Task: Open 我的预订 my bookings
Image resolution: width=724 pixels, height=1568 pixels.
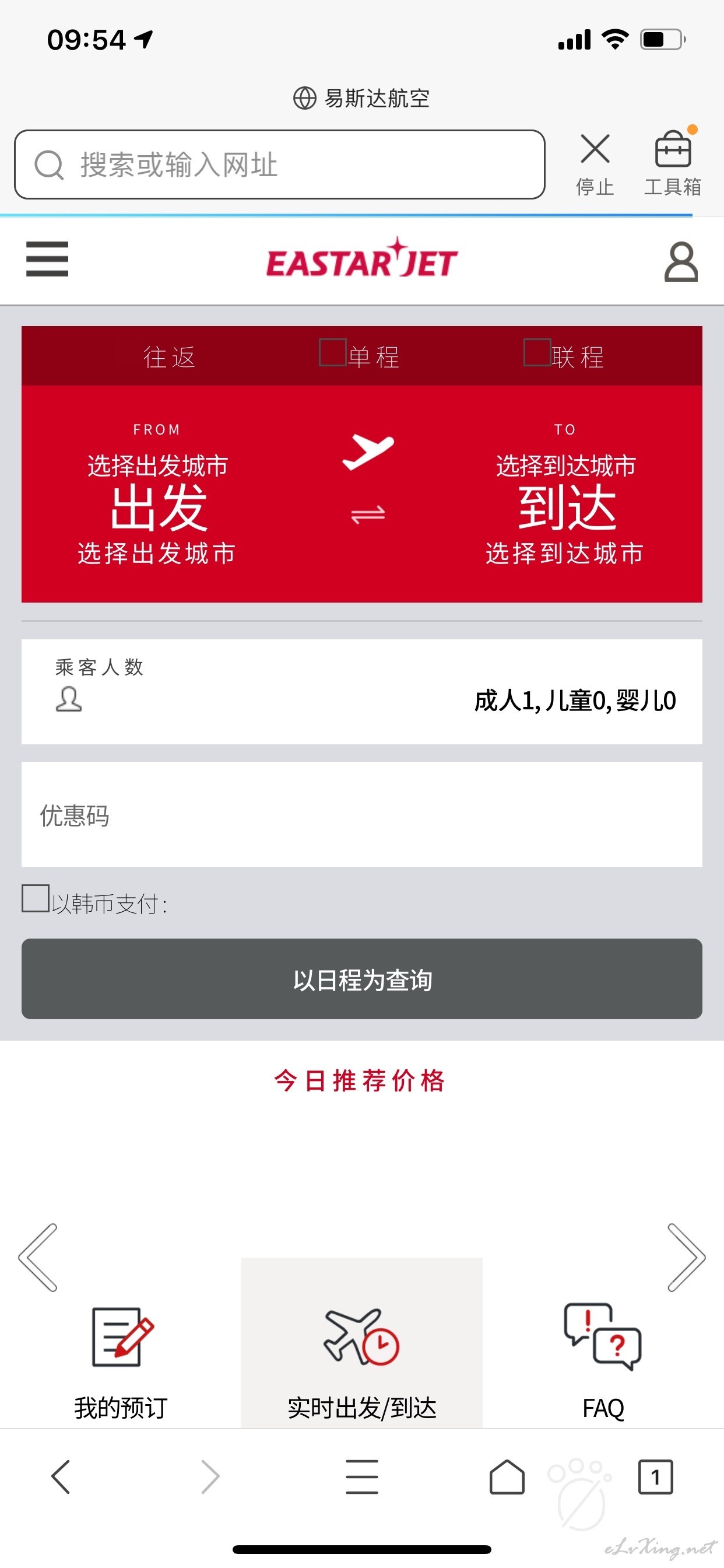Action: [x=121, y=1362]
